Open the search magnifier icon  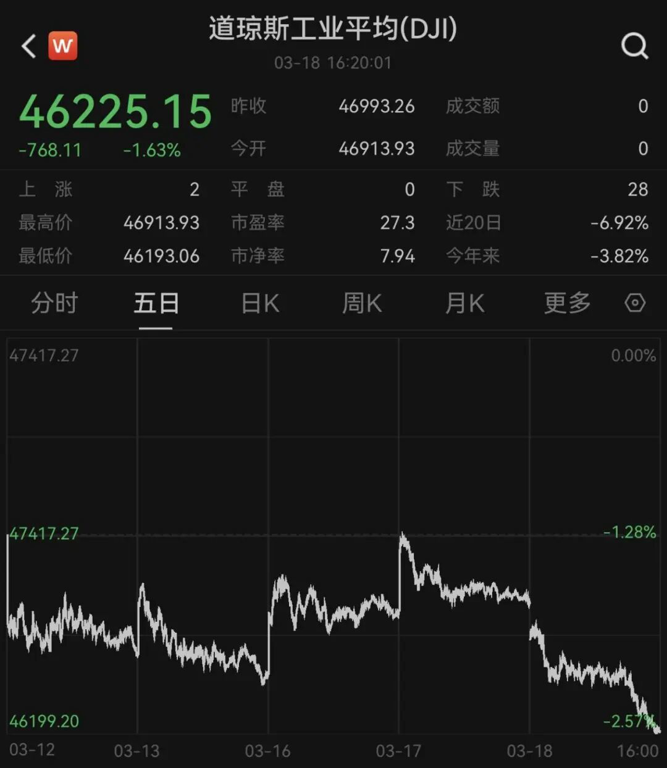coord(635,46)
